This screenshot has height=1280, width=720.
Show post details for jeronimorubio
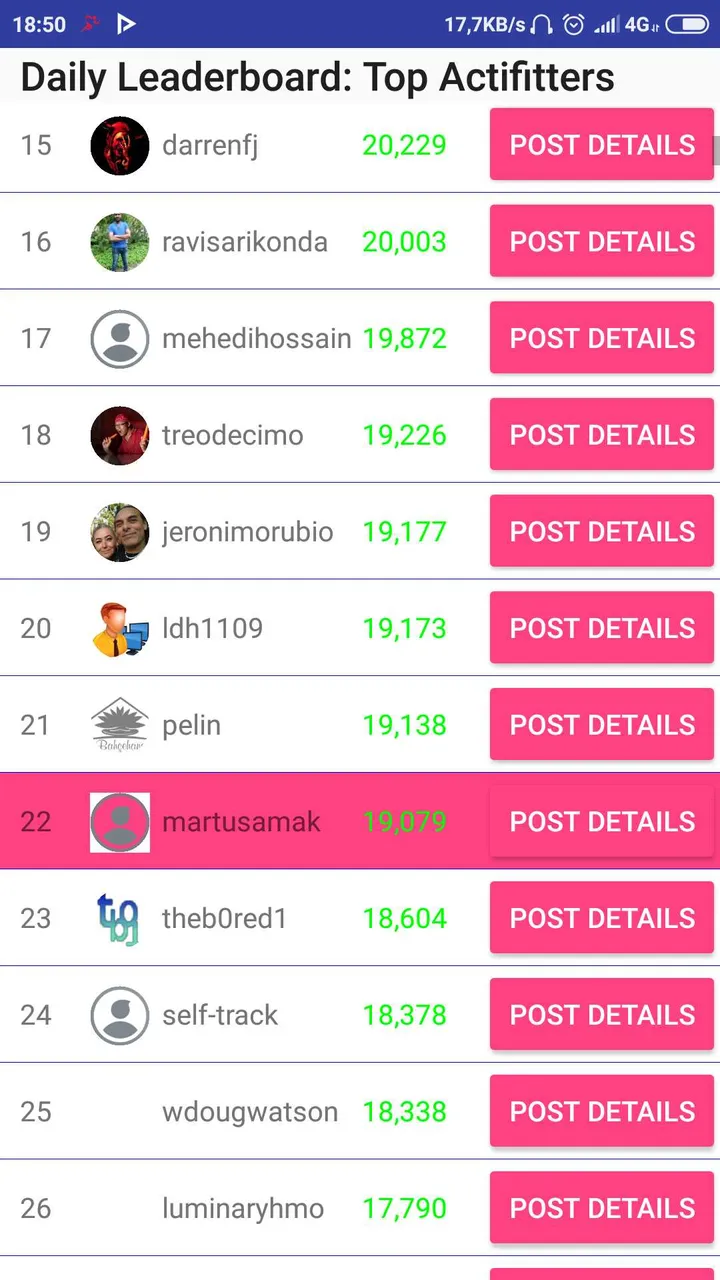click(601, 531)
